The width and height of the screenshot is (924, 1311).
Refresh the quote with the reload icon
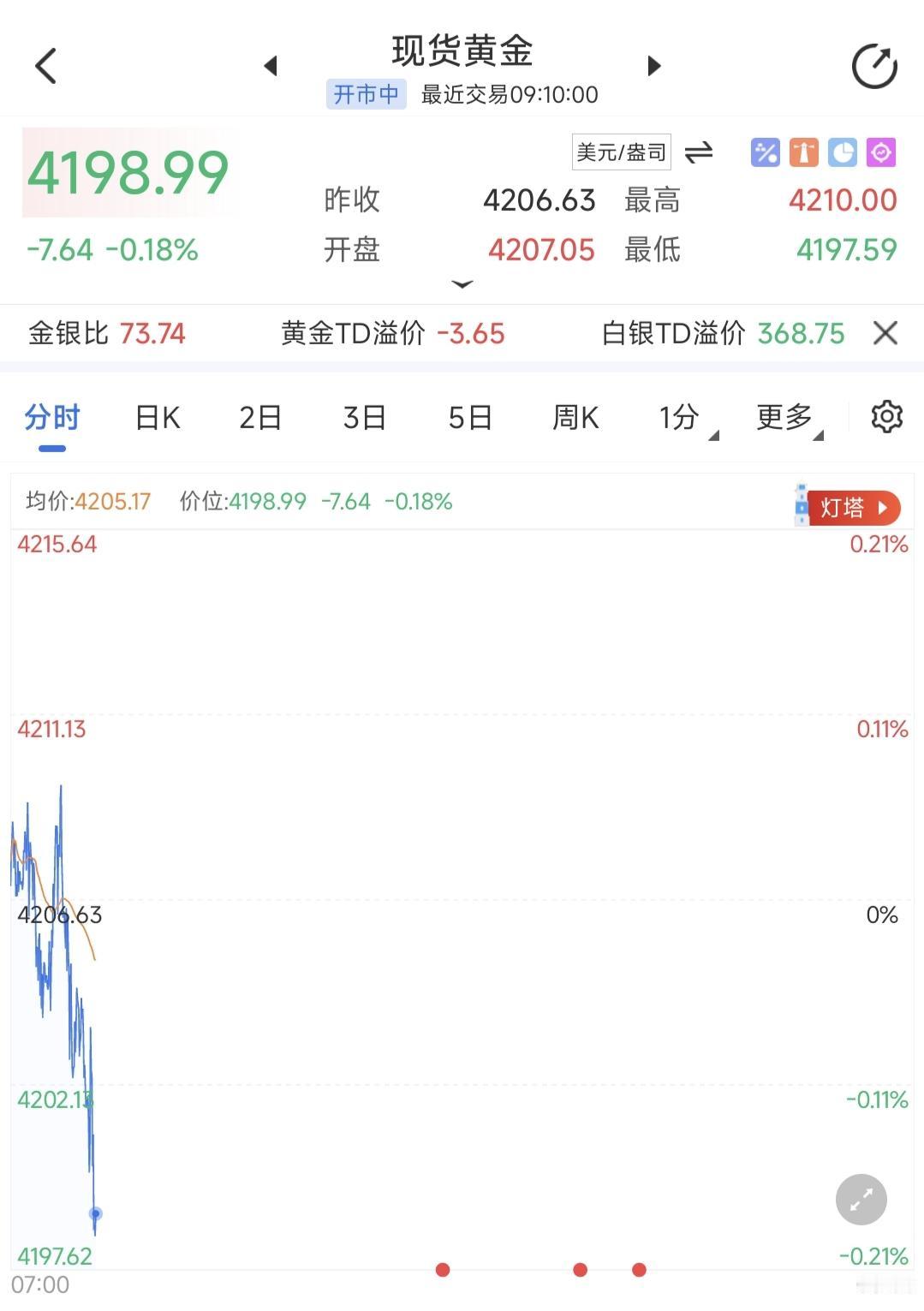click(873, 64)
